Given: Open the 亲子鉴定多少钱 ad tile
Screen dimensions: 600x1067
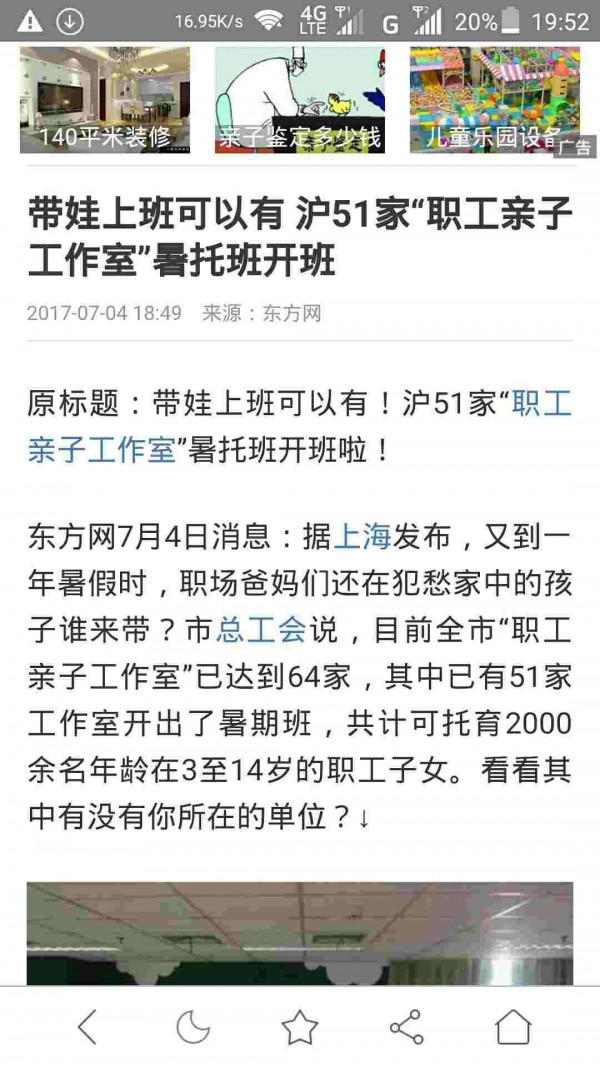Looking at the screenshot, I should [x=300, y=99].
